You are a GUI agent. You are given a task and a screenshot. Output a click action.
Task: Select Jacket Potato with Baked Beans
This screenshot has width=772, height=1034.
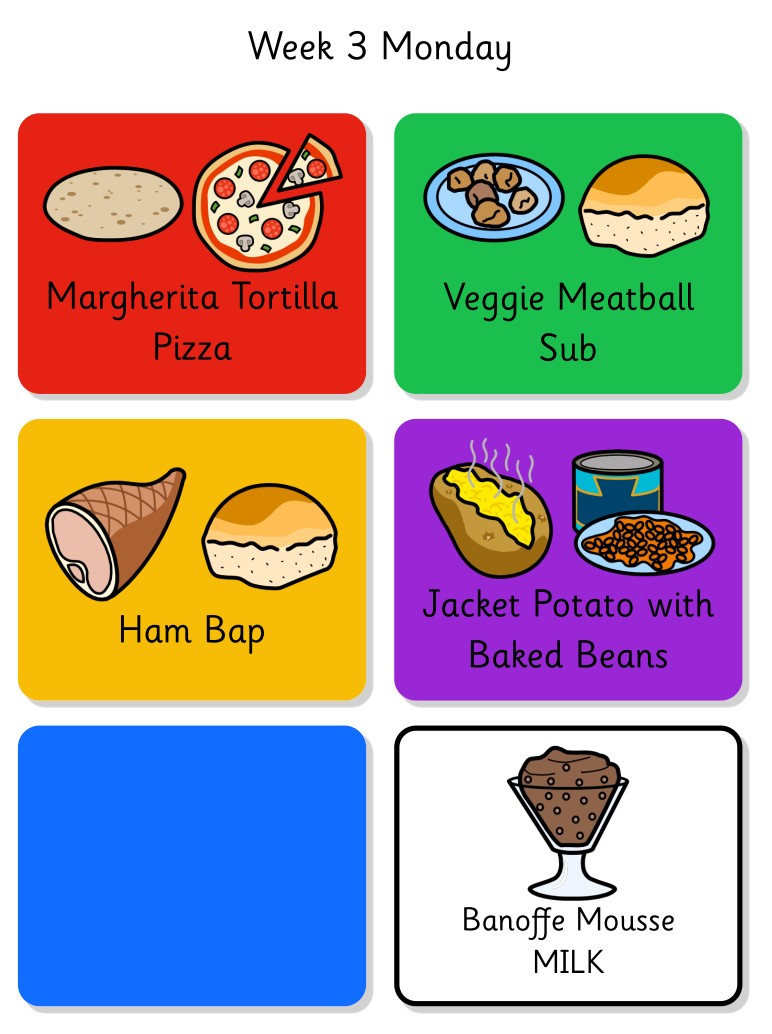(568, 559)
